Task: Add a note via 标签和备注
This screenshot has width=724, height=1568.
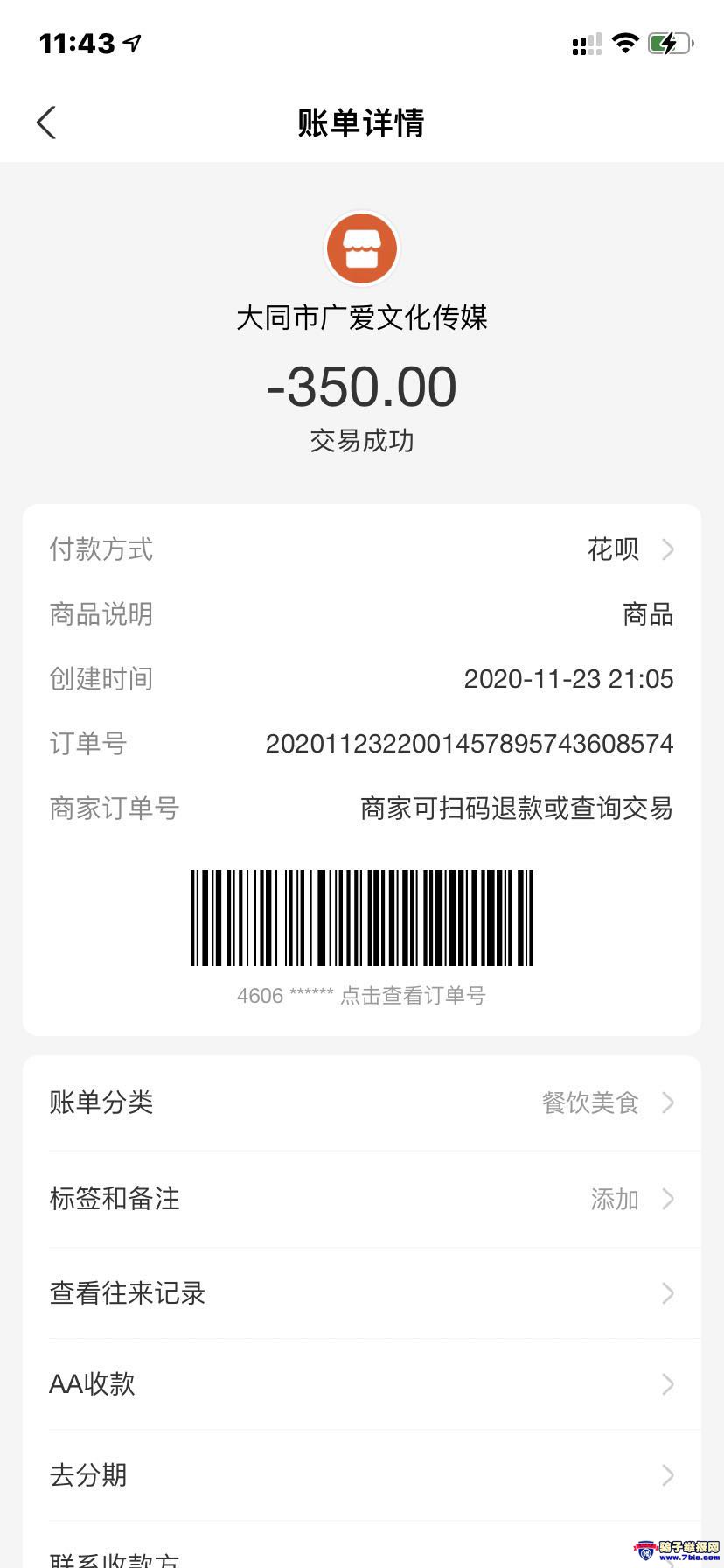Action: coord(361,1199)
